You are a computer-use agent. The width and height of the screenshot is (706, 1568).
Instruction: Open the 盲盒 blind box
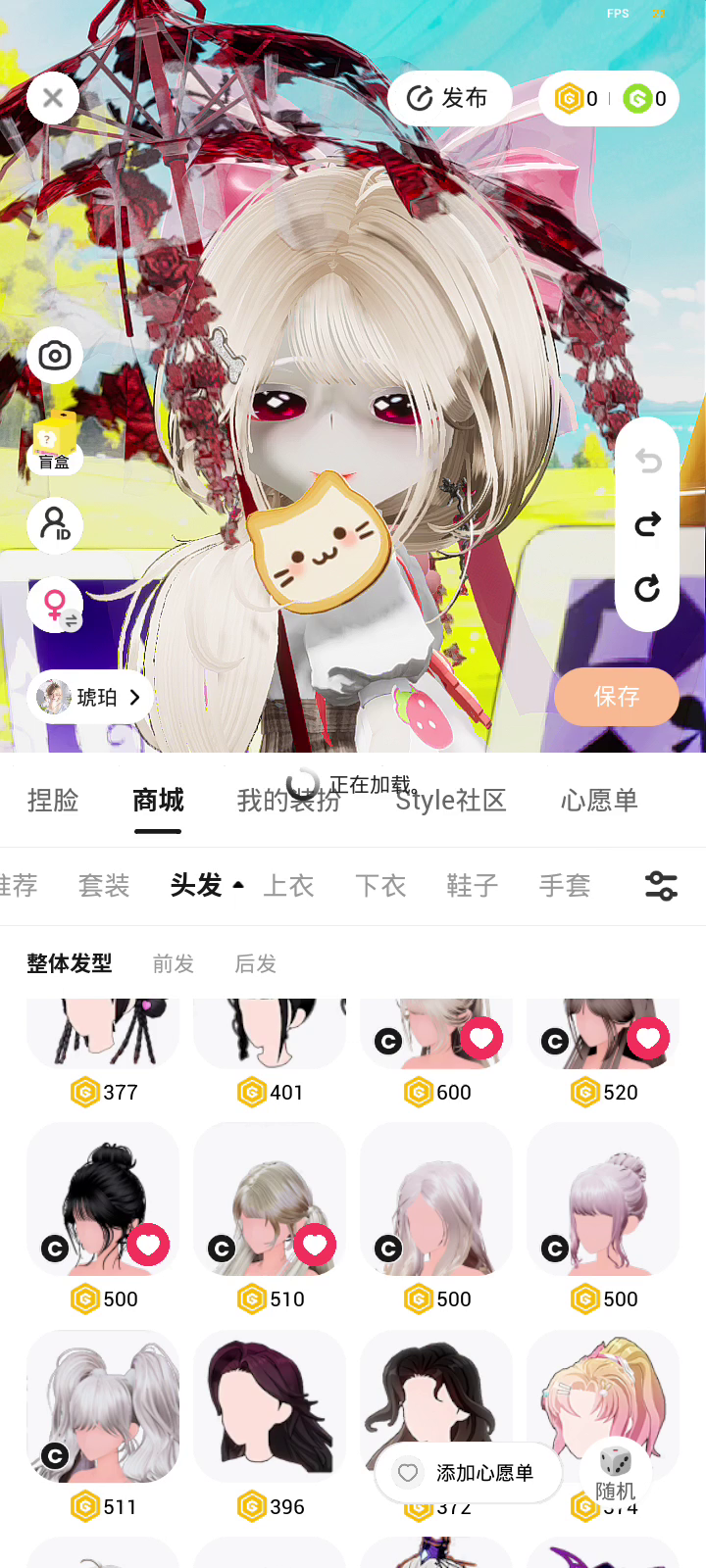click(55, 444)
